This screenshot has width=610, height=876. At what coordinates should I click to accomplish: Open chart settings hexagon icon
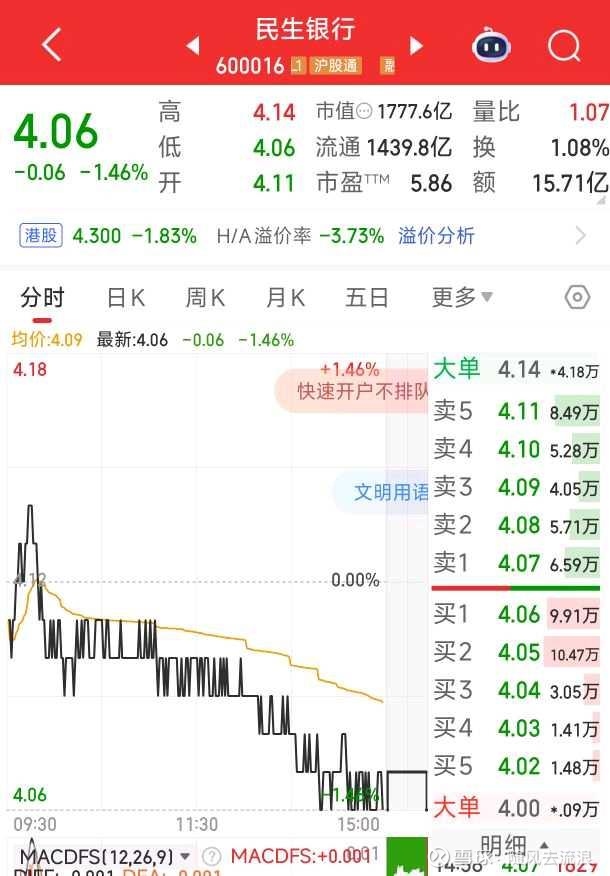577,297
